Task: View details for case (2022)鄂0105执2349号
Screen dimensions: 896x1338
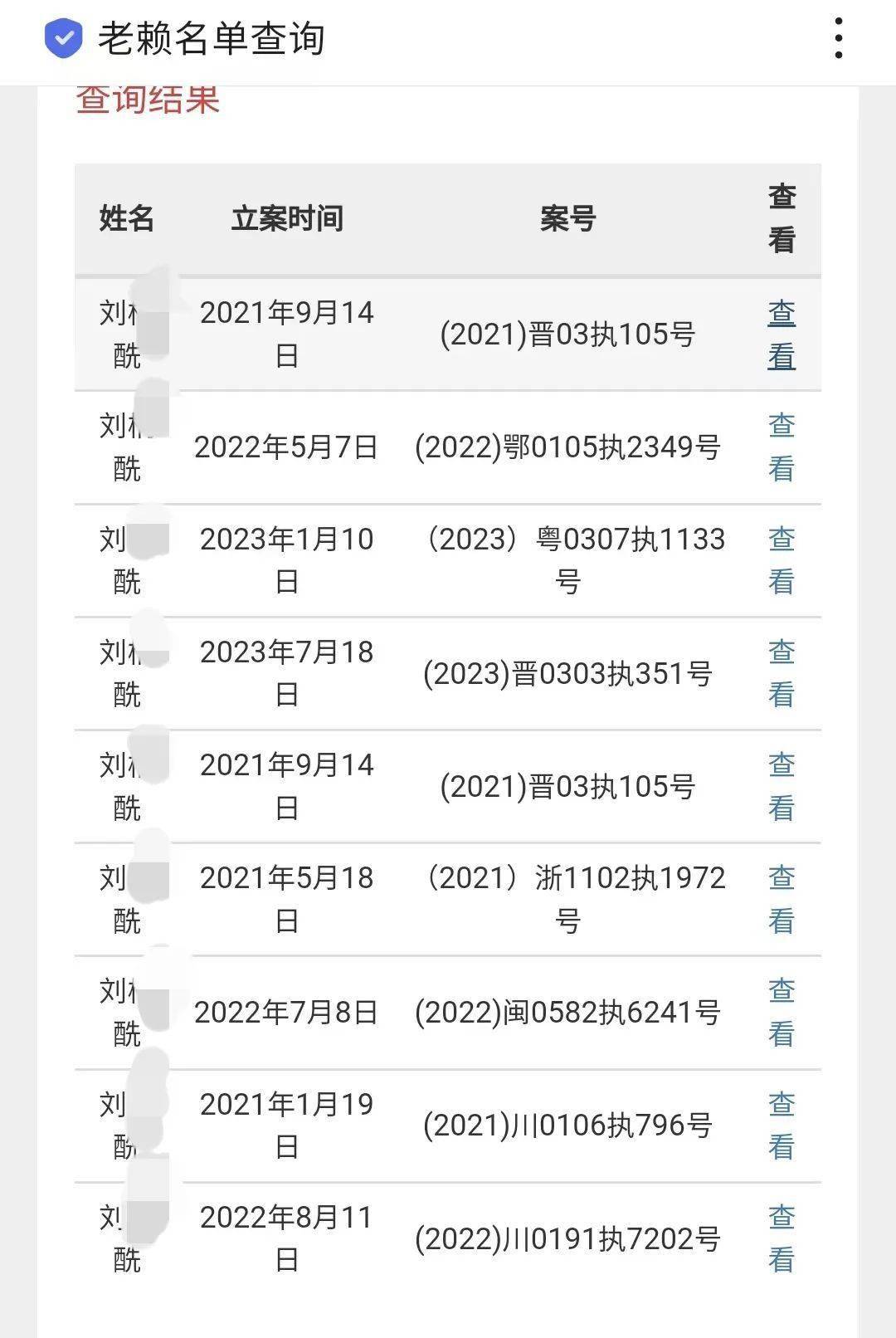Action: [x=782, y=447]
